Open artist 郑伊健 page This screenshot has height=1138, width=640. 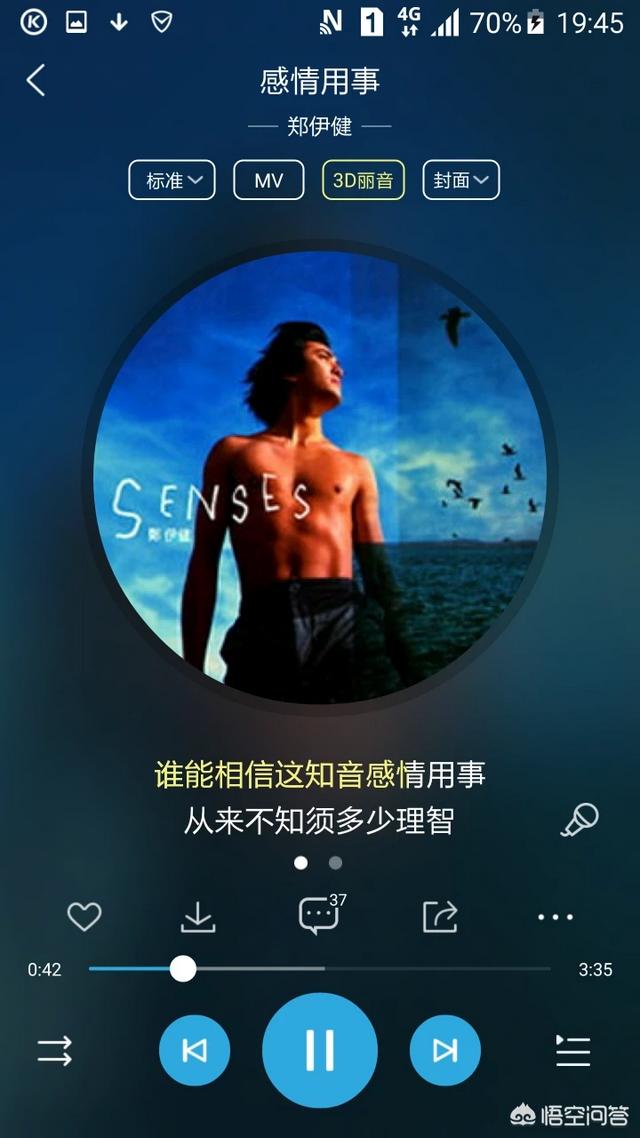319,126
